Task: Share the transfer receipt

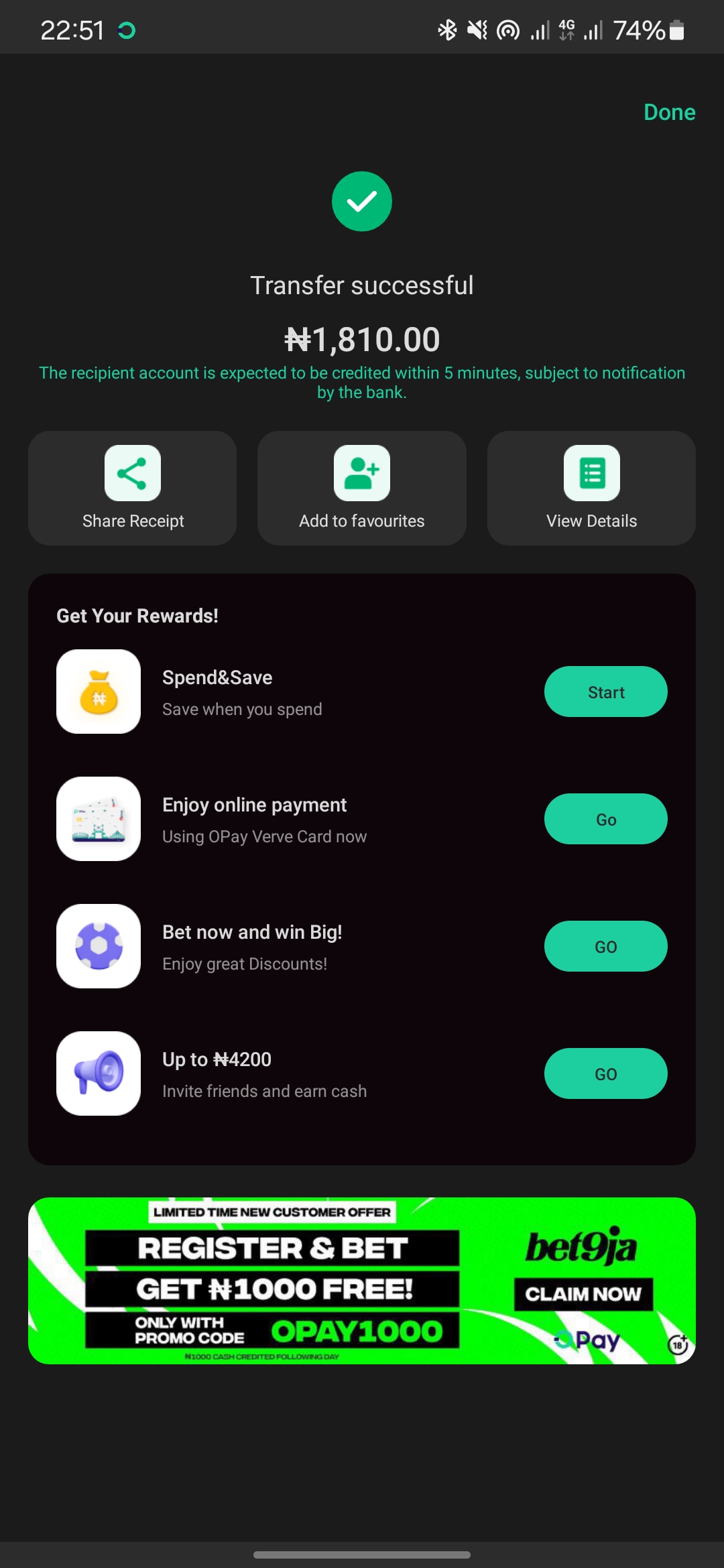Action: point(133,488)
